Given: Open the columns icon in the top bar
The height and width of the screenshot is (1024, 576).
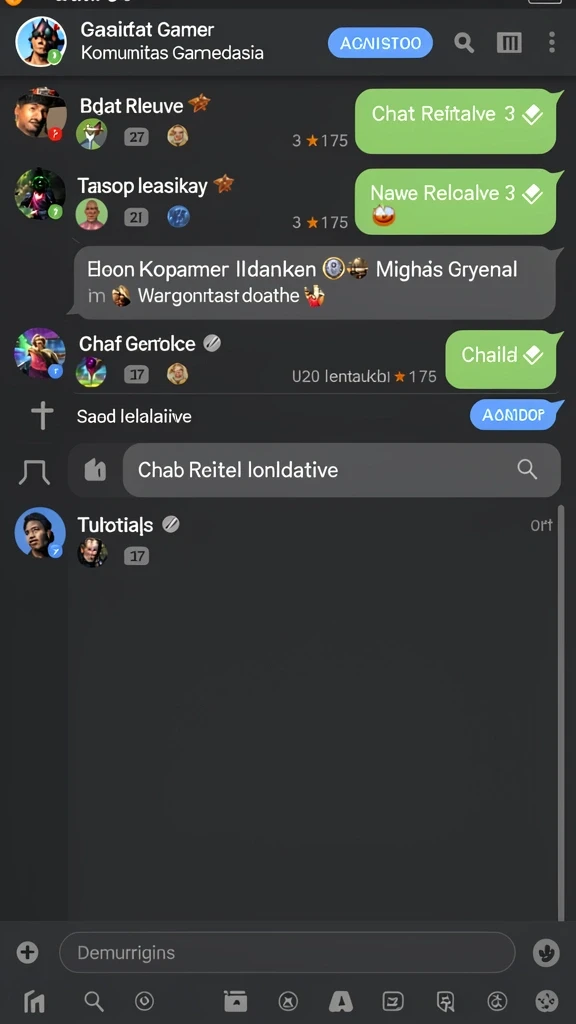Looking at the screenshot, I should tap(509, 43).
